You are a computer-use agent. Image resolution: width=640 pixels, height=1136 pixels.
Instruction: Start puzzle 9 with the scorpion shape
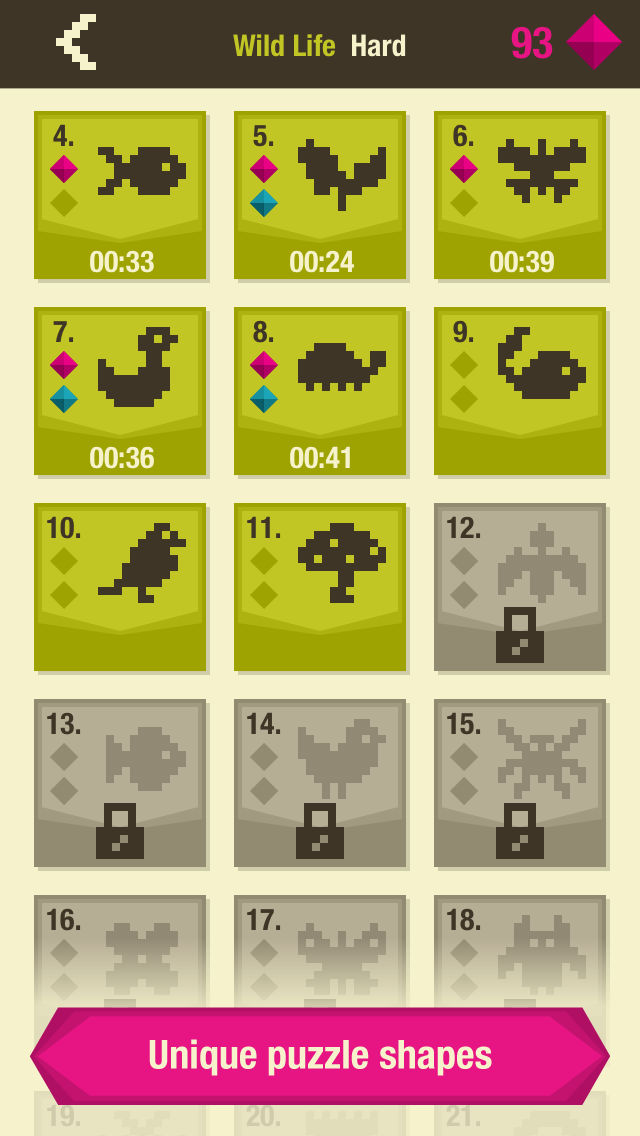(520, 391)
